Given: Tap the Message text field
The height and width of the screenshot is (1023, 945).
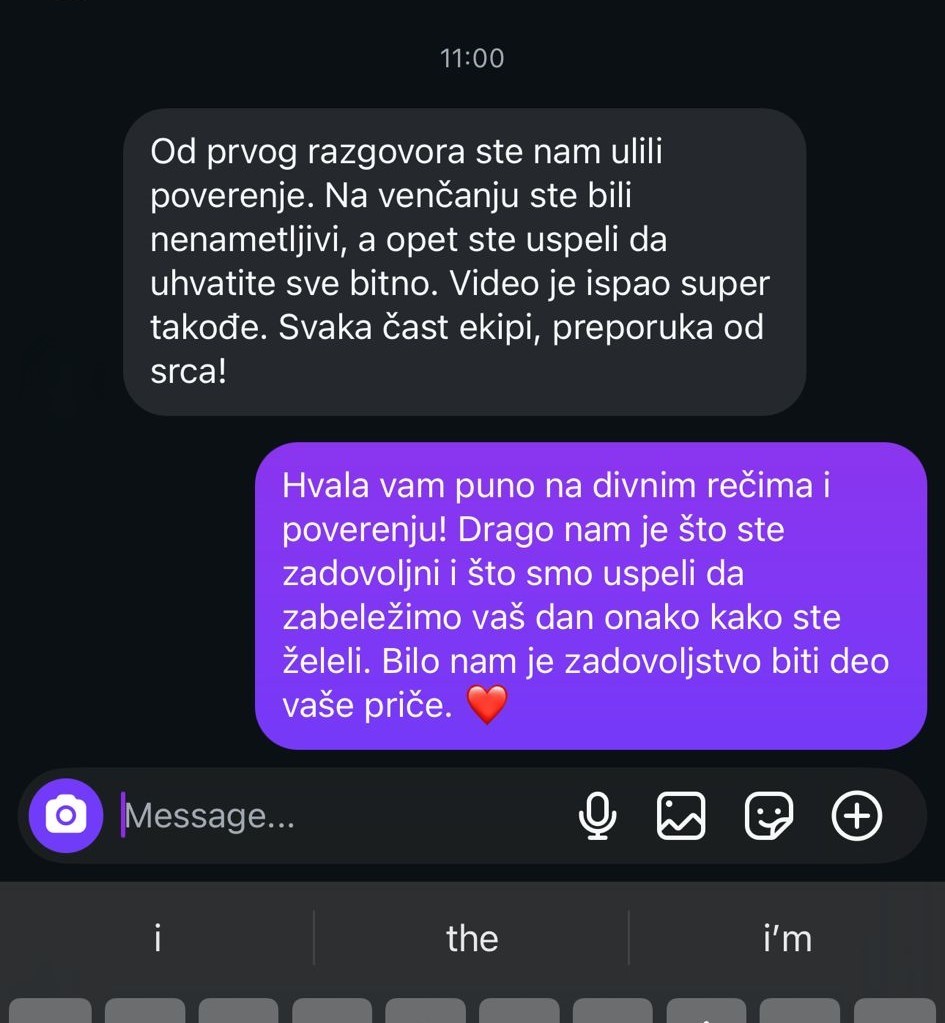Looking at the screenshot, I should (330, 816).
